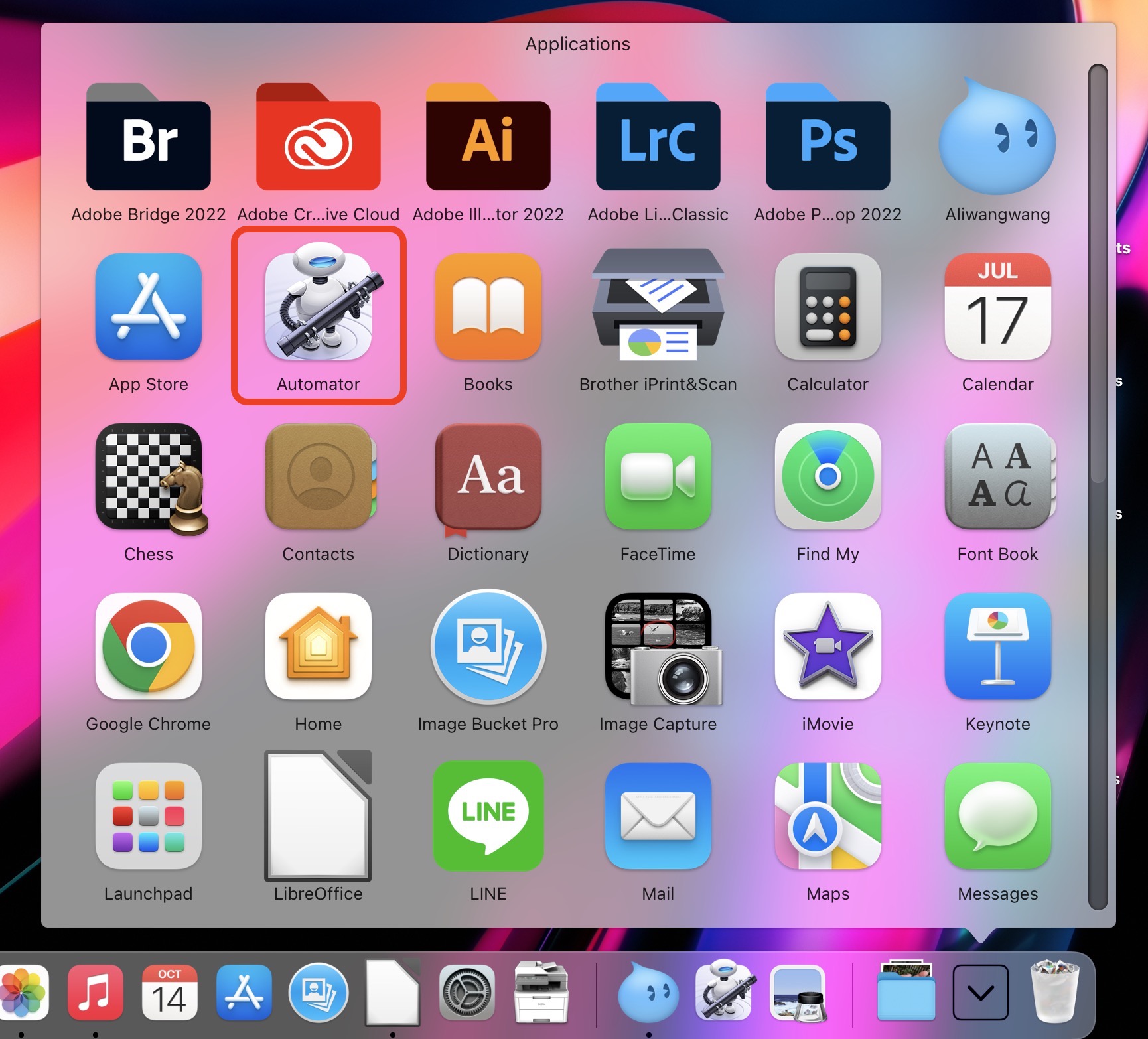This screenshot has width=1148, height=1039.
Task: Open the Home app
Action: (x=319, y=647)
